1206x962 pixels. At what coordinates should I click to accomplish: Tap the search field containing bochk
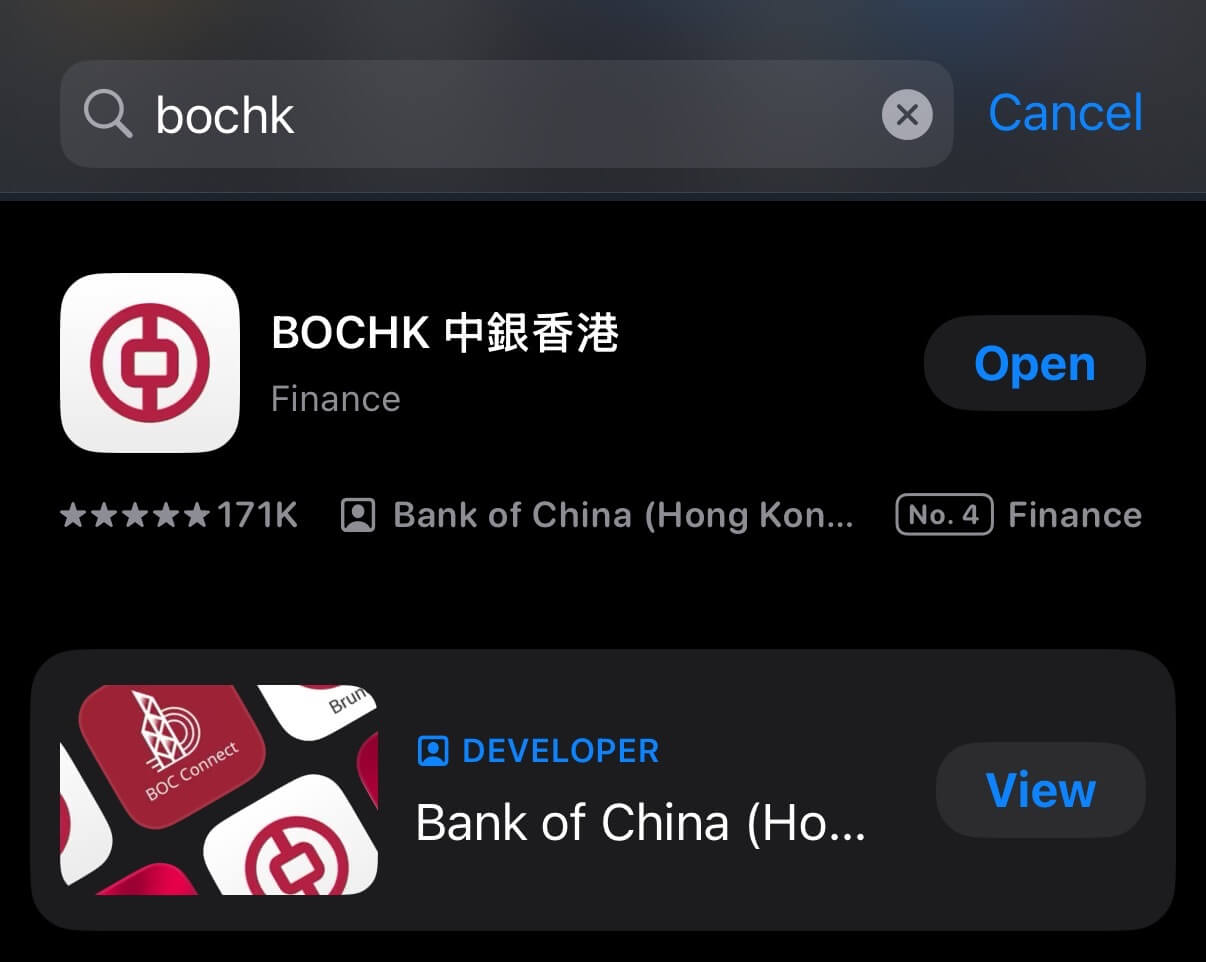(500, 114)
